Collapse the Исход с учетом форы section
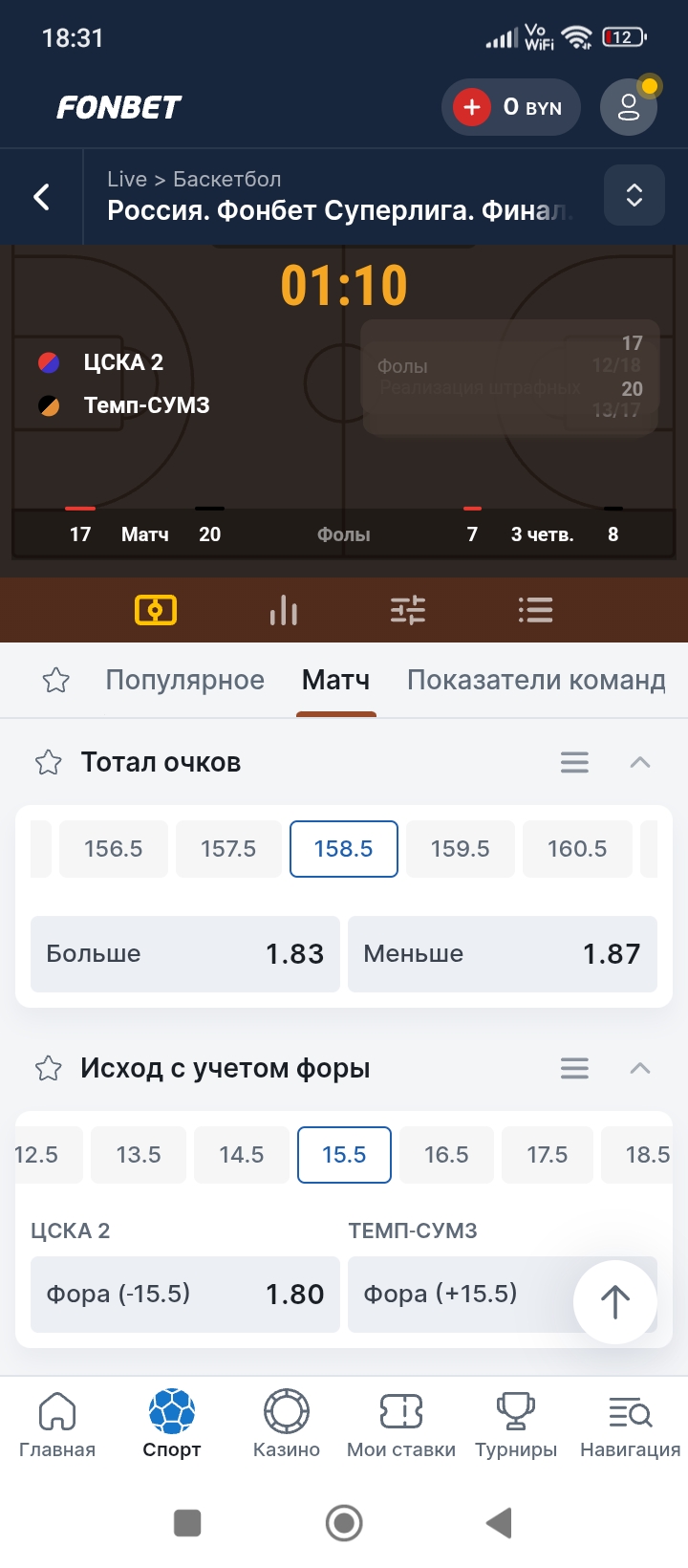 pyautogui.click(x=639, y=1068)
